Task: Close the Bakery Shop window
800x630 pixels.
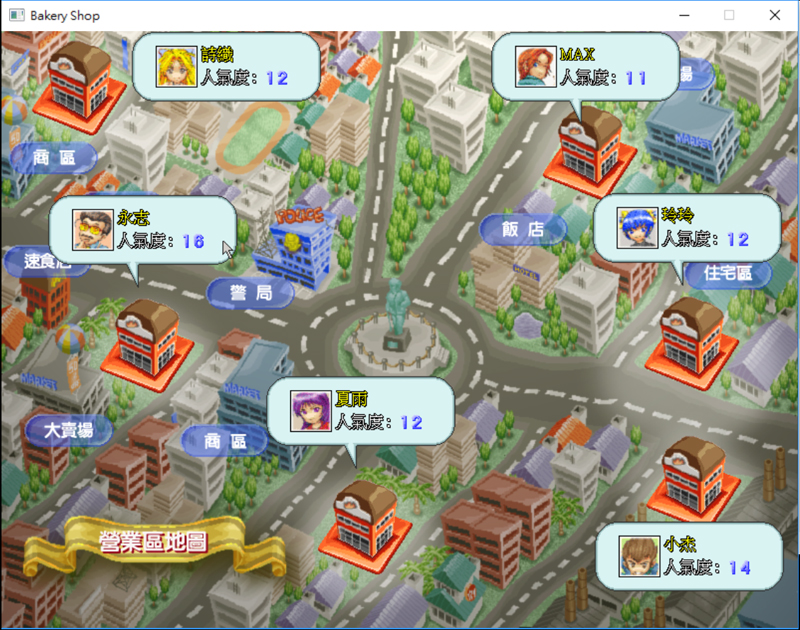Action: (x=775, y=15)
